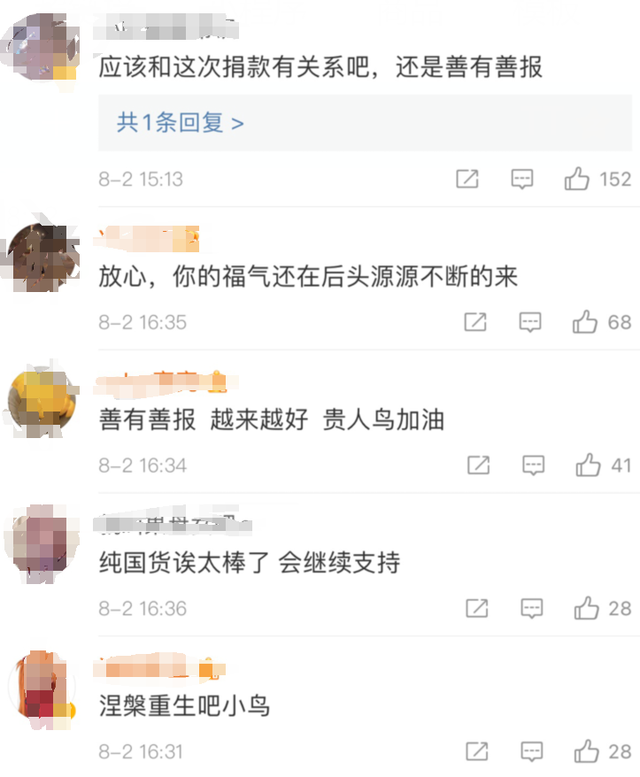Reply to the comment '纯国货诶太棒了 会继续支持'
640x777 pixels.
point(532,608)
